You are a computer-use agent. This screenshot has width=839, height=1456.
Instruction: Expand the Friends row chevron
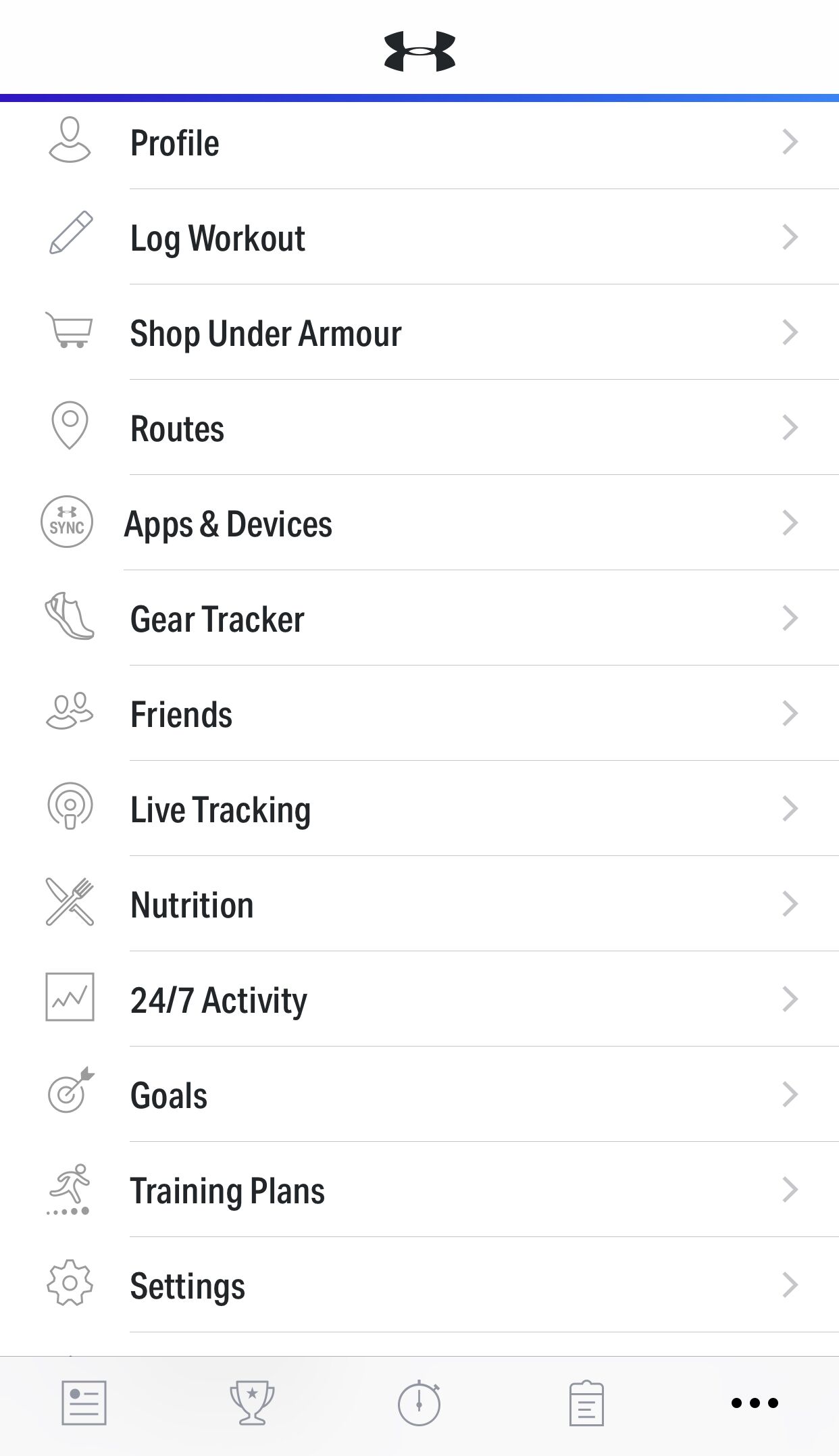(x=790, y=713)
